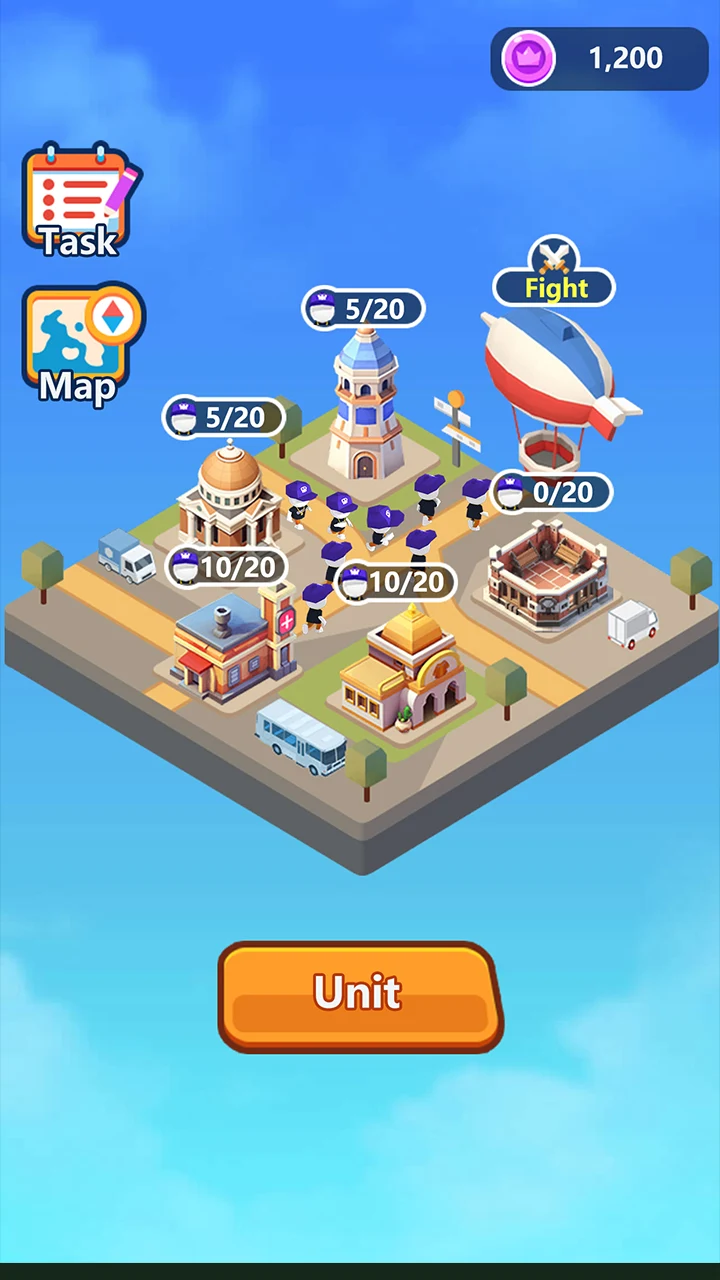Tap the purple crown currency counter

(x=598, y=58)
